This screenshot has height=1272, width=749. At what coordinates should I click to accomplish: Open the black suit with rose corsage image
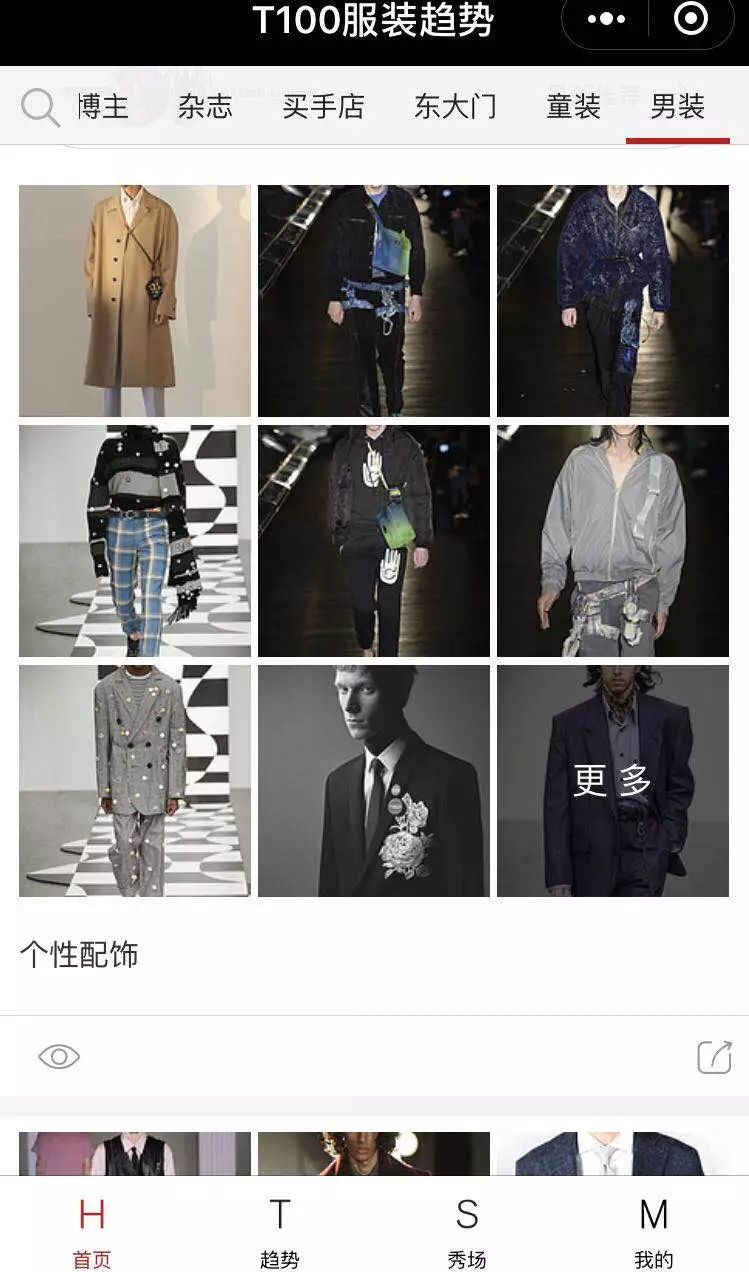coord(374,781)
